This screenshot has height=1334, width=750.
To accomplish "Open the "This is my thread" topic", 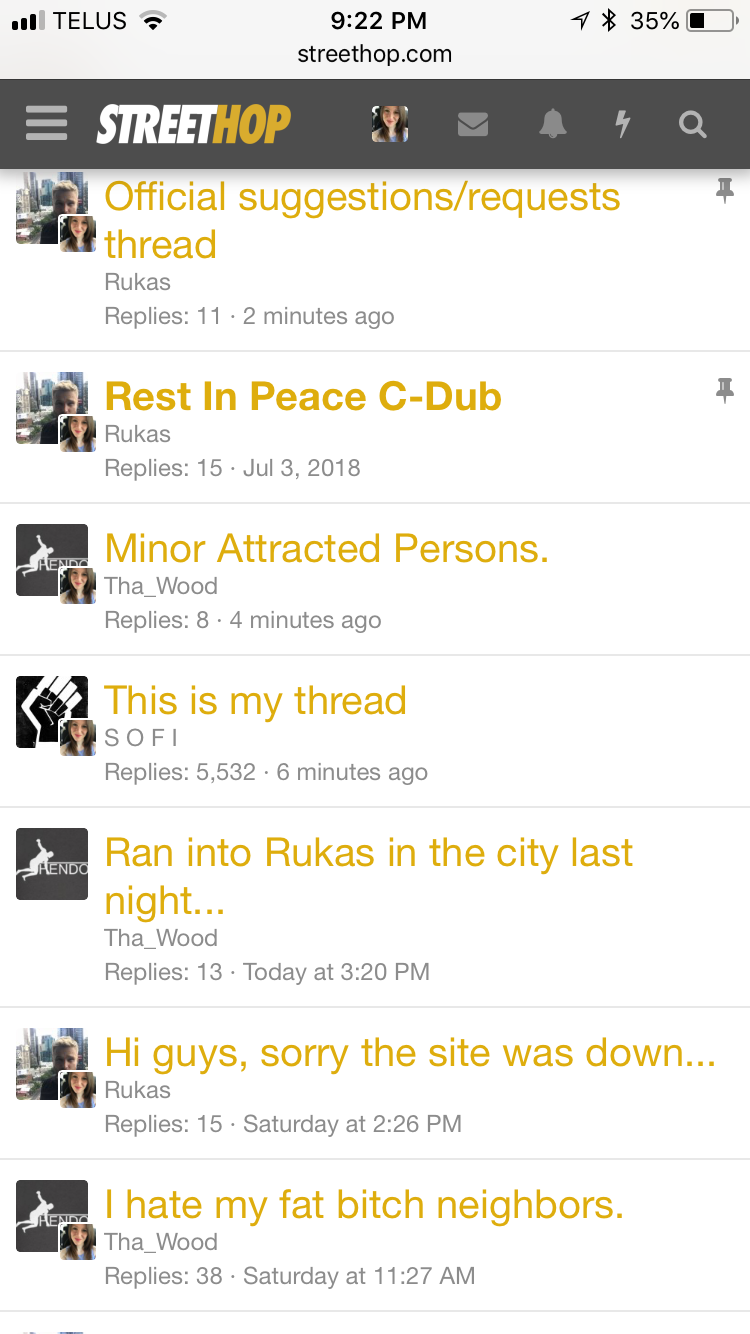I will [255, 701].
